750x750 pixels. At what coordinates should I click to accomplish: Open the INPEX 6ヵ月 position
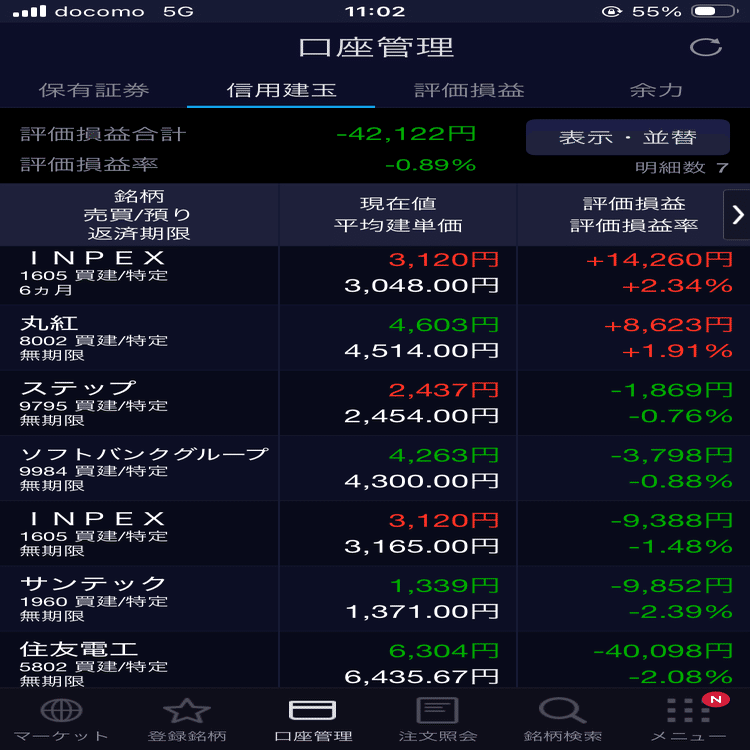coord(375,273)
